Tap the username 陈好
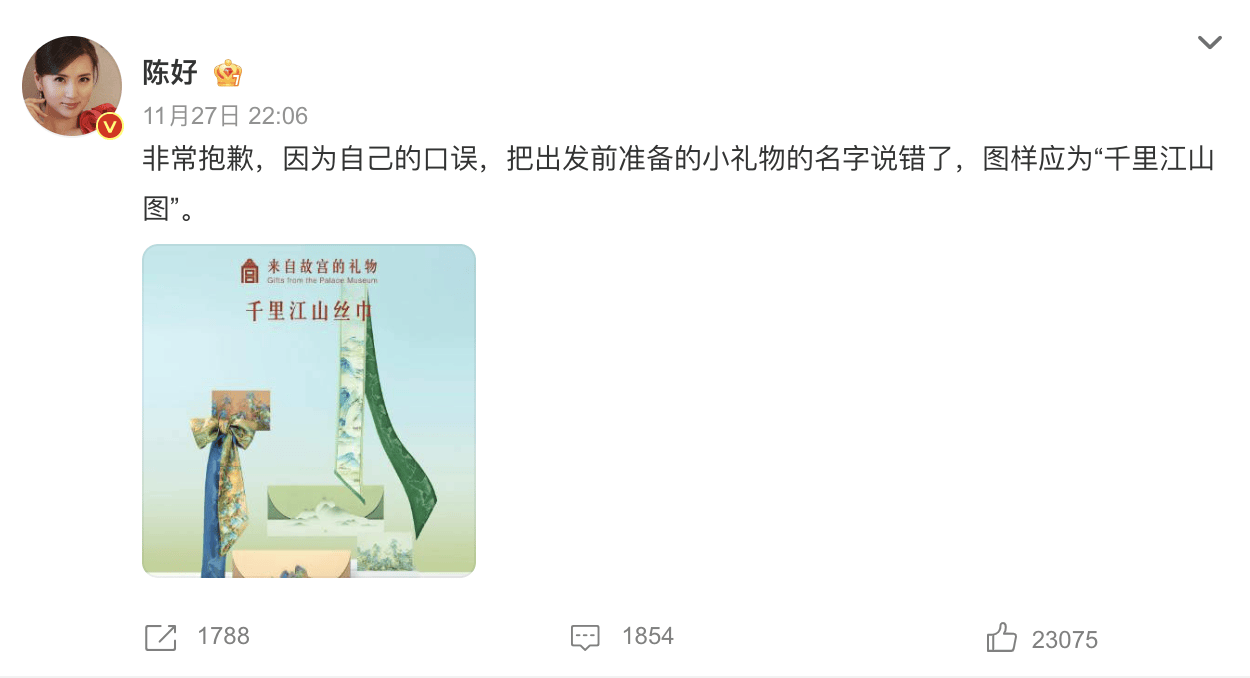The width and height of the screenshot is (1250, 678). coord(171,72)
